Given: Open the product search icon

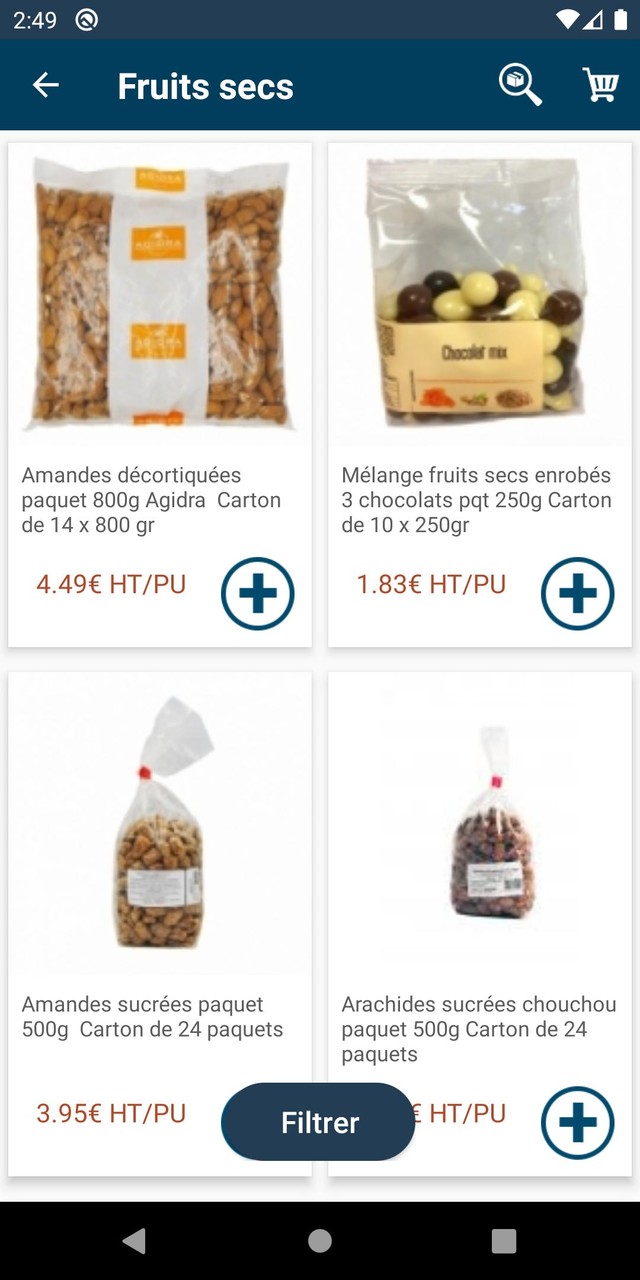Looking at the screenshot, I should coord(520,85).
